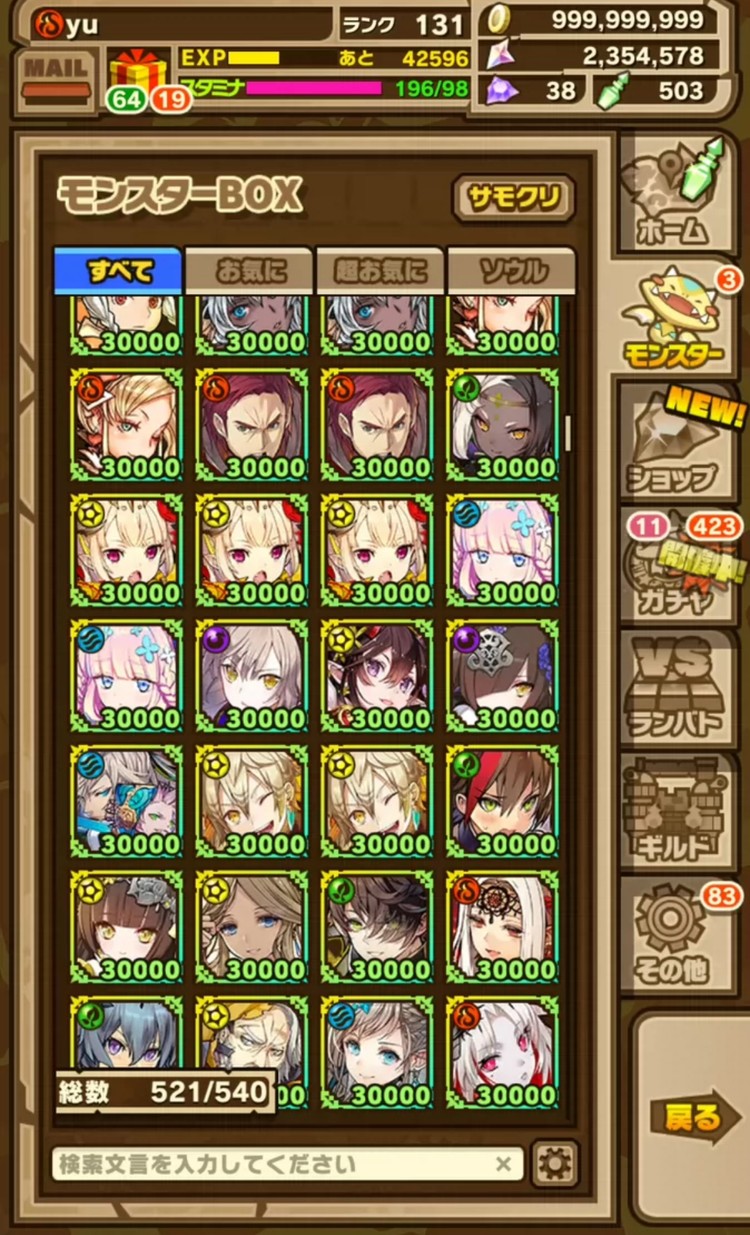750x1235 pixels.
Task: Switch to the 超お気に tab
Action: coord(380,271)
